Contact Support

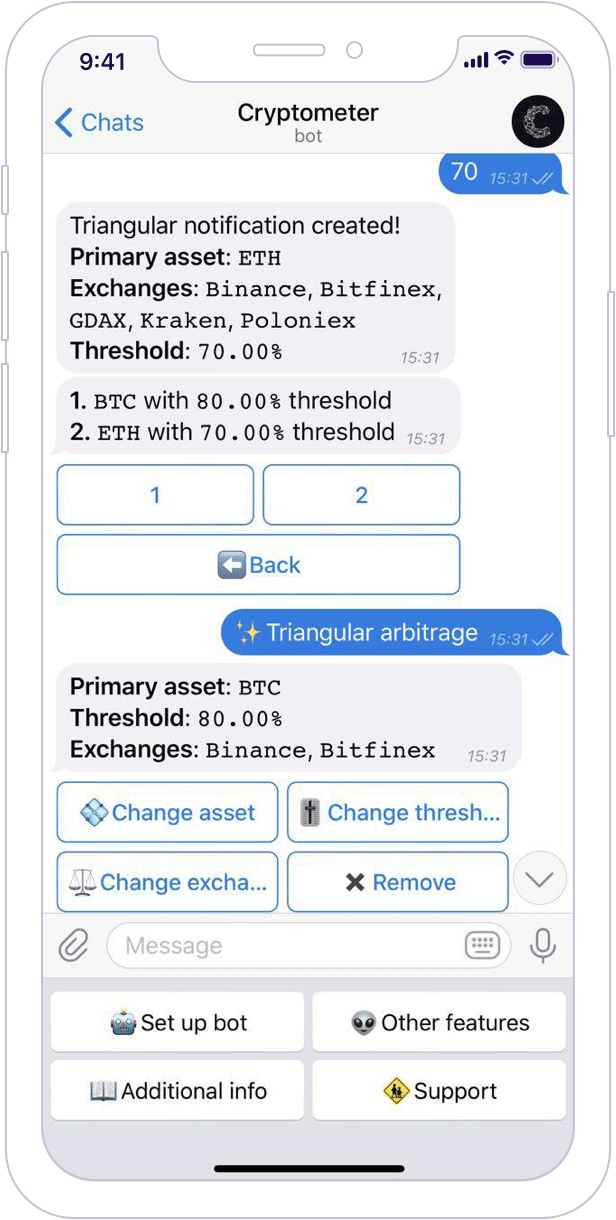point(439,1091)
